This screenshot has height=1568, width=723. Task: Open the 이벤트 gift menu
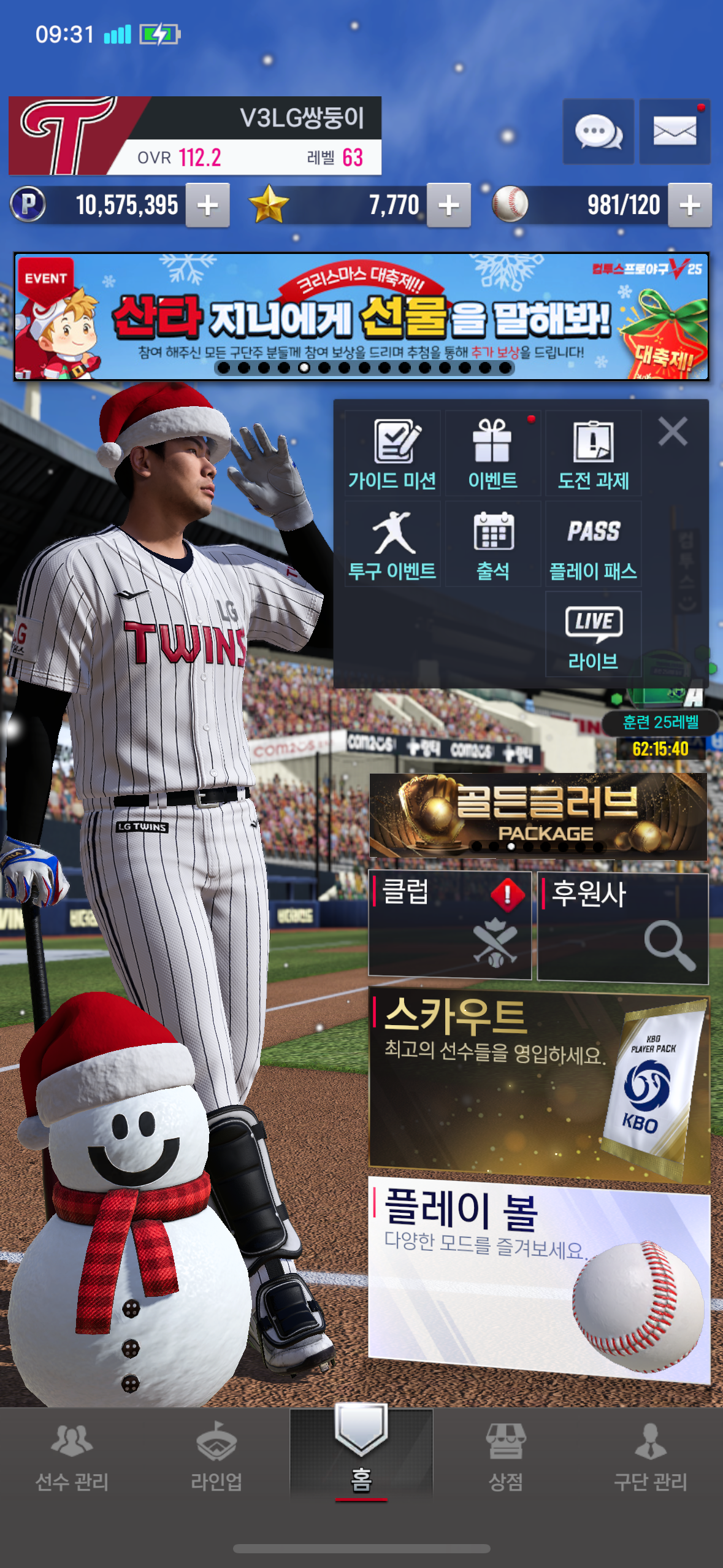[493, 454]
